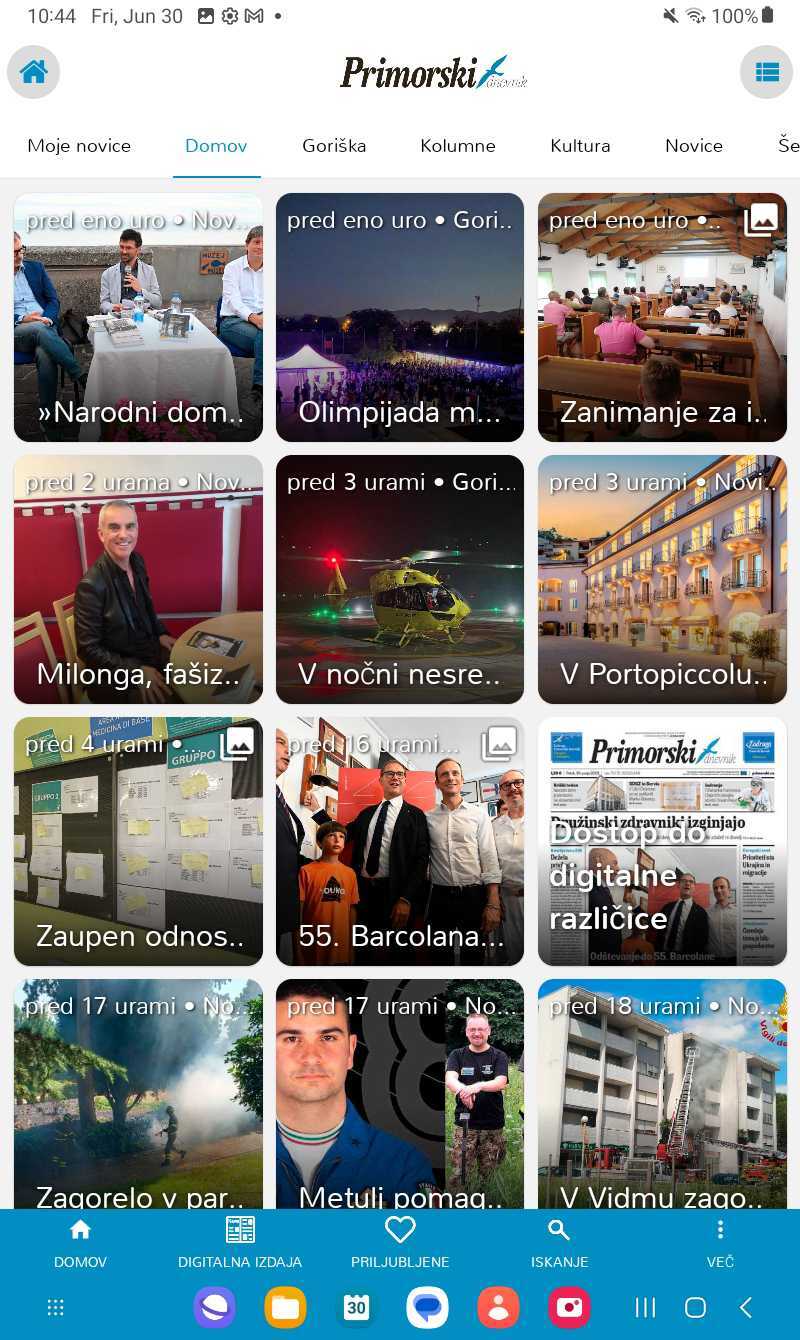Tap the home icon in the top bar
Screen dimensions: 800x1340
point(34,72)
